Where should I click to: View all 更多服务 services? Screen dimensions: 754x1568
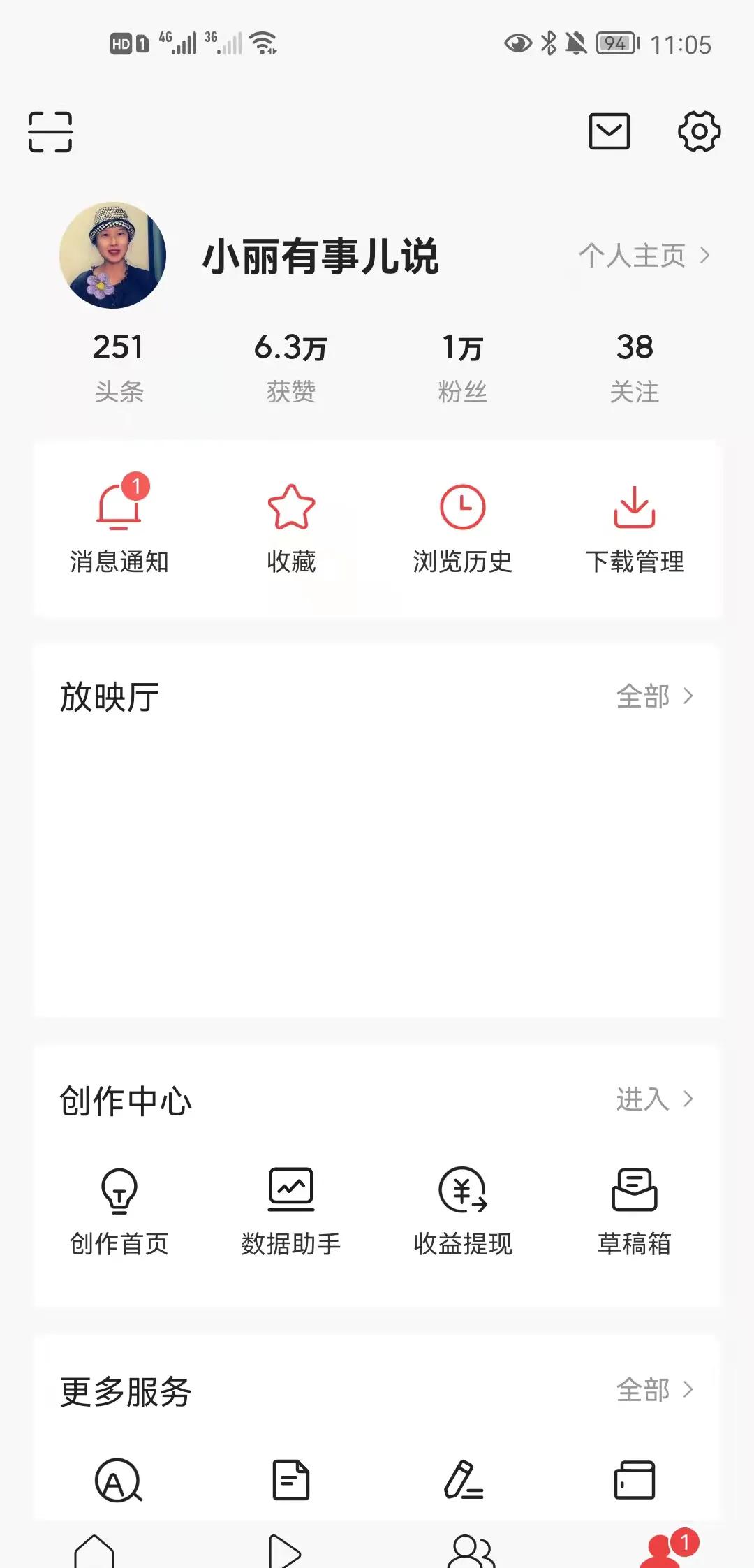tap(655, 1390)
